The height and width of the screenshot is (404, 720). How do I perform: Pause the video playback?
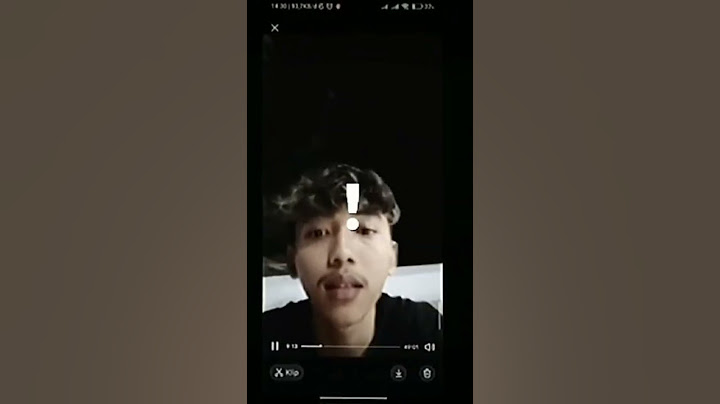(x=275, y=346)
